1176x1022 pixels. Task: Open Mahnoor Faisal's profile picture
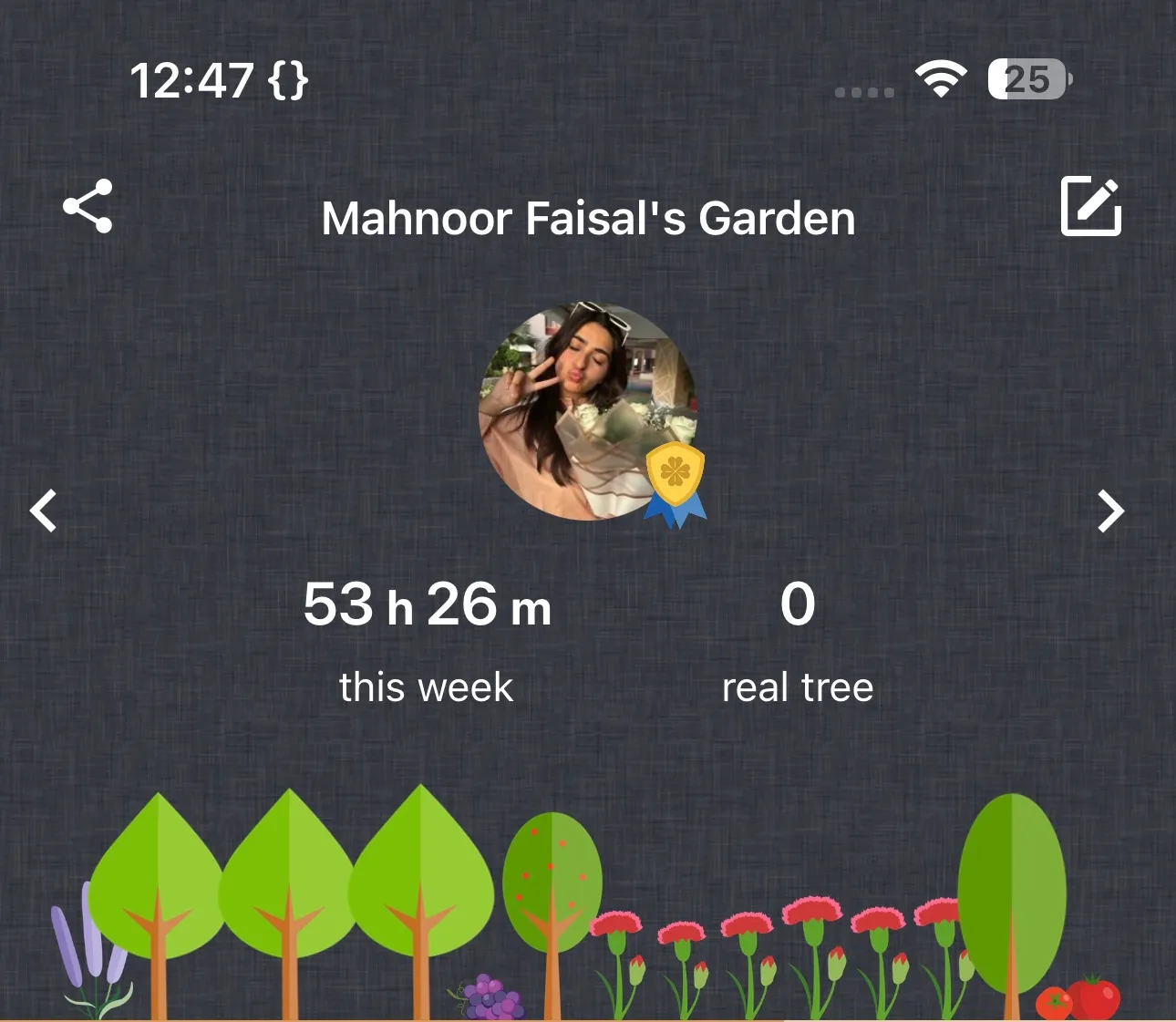tap(587, 411)
